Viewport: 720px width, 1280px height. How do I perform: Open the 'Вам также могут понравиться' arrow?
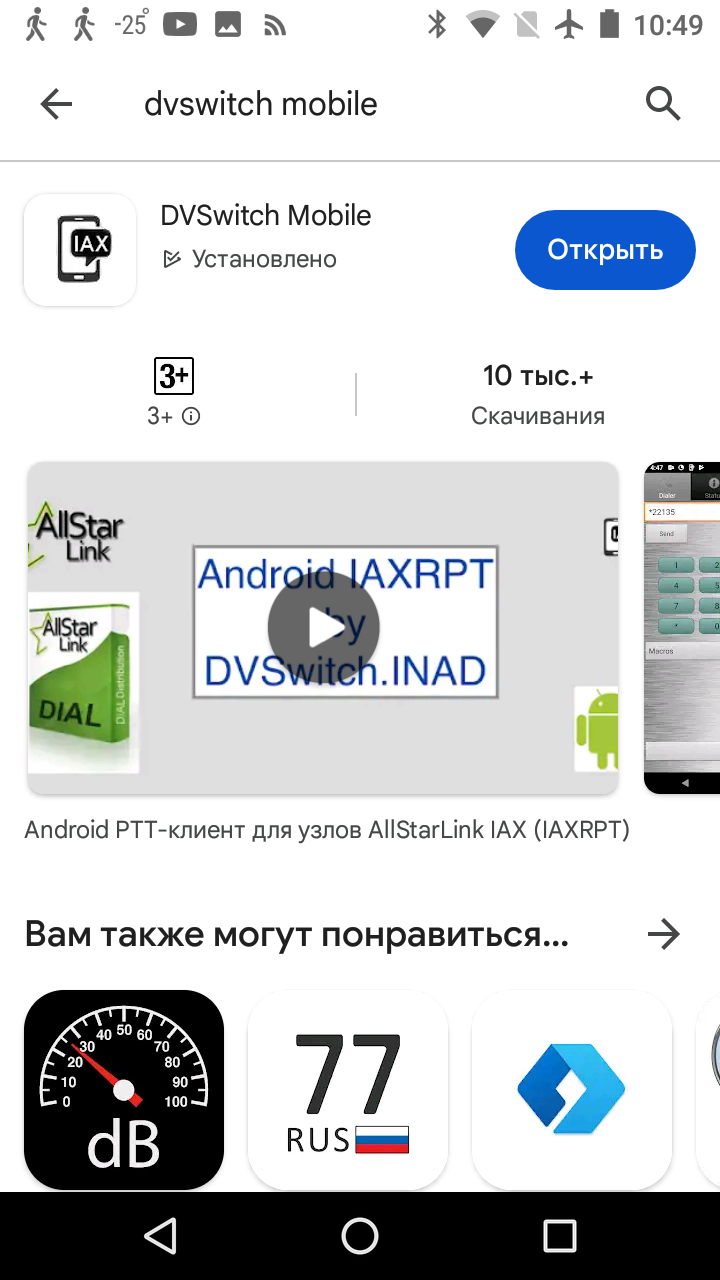click(663, 935)
